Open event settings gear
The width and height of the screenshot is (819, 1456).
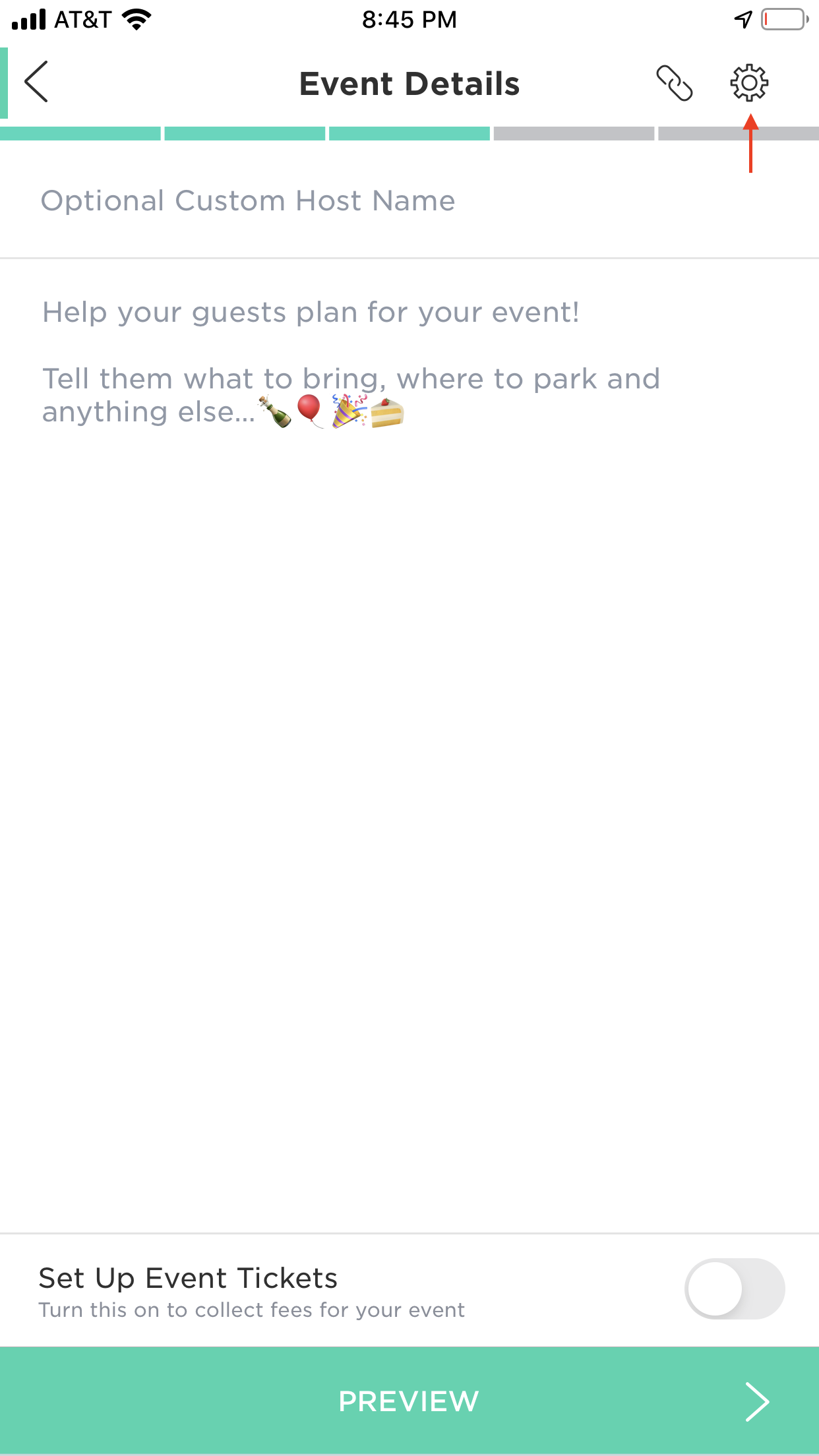[749, 83]
